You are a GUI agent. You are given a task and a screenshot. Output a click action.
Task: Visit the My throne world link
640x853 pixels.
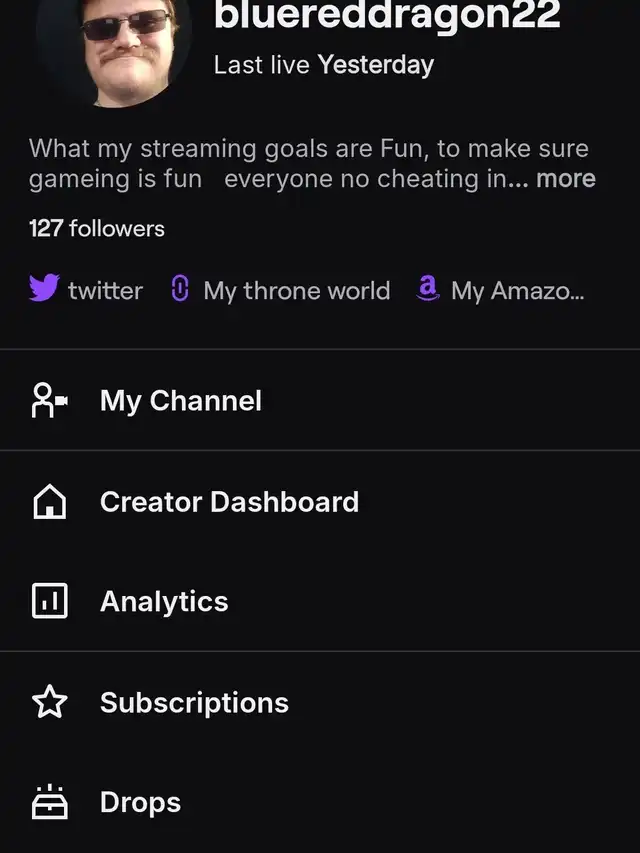pyautogui.click(x=281, y=290)
